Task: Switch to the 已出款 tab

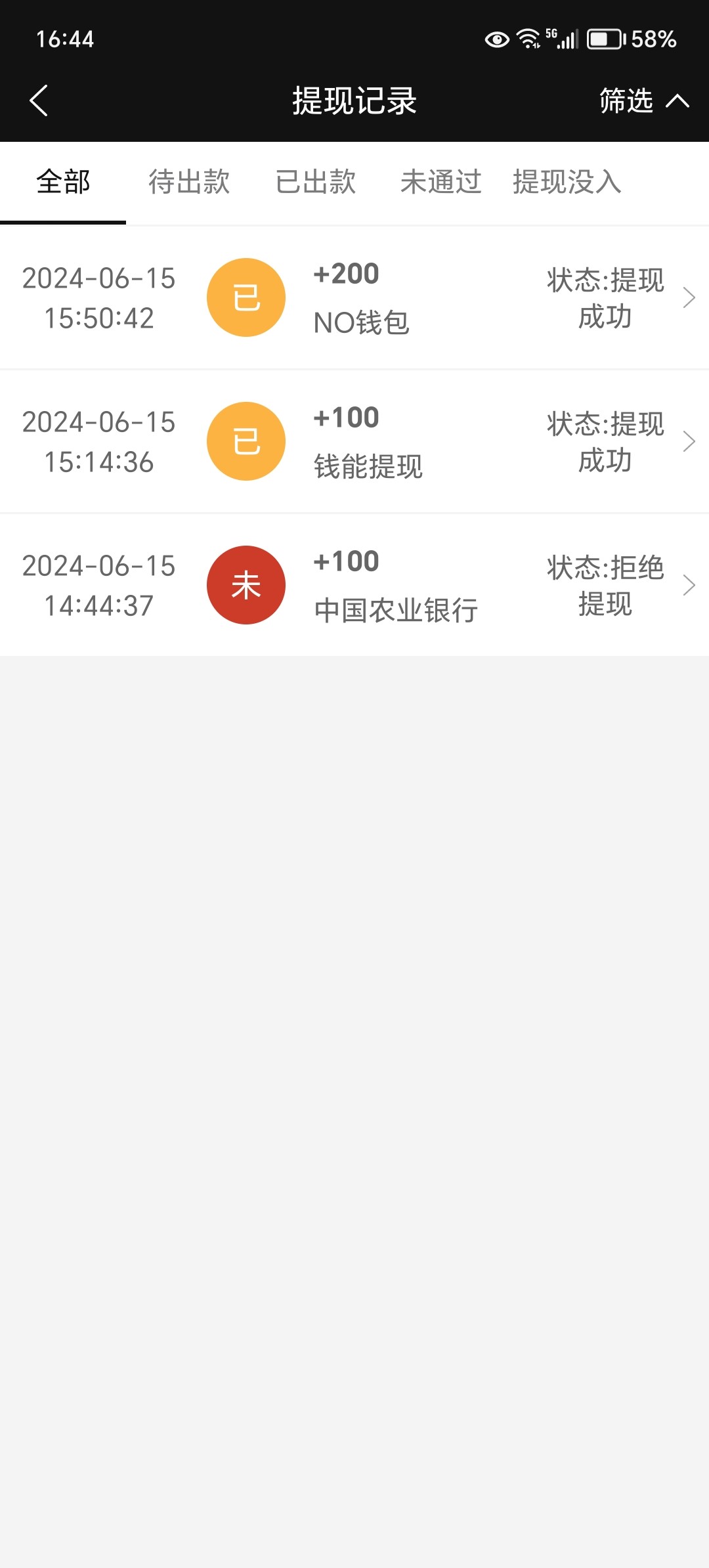Action: point(315,182)
